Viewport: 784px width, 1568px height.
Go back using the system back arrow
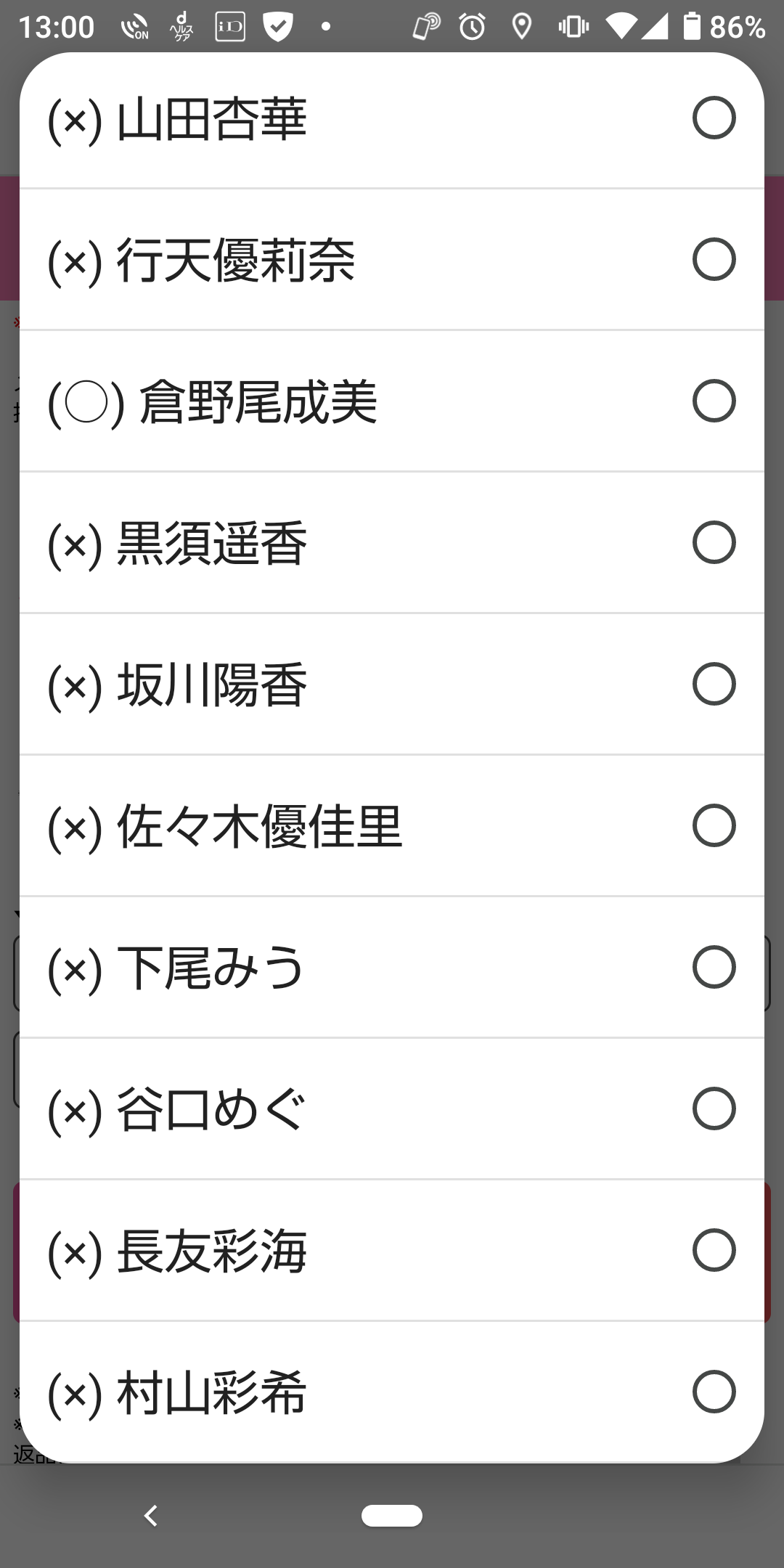[150, 1516]
